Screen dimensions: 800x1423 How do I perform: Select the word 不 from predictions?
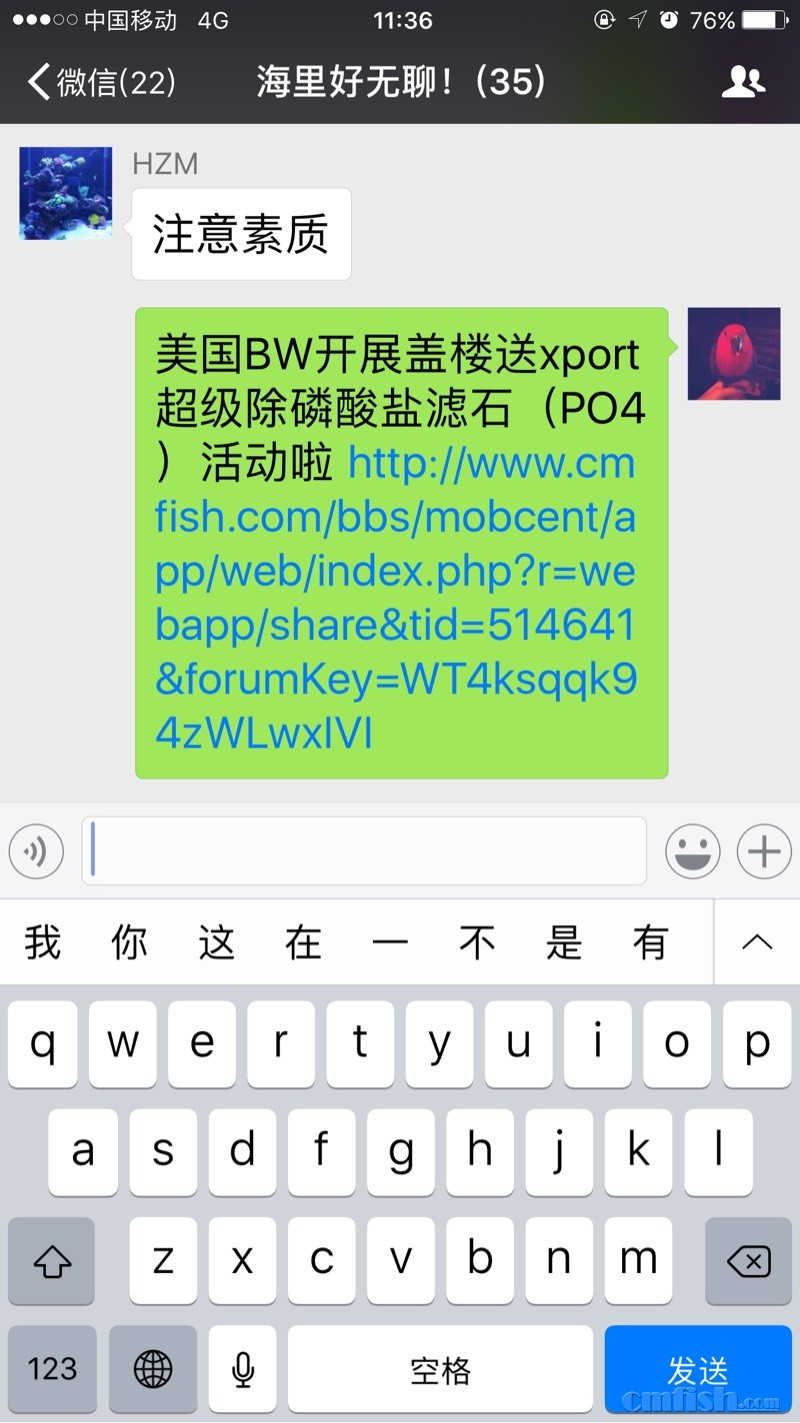pos(478,941)
